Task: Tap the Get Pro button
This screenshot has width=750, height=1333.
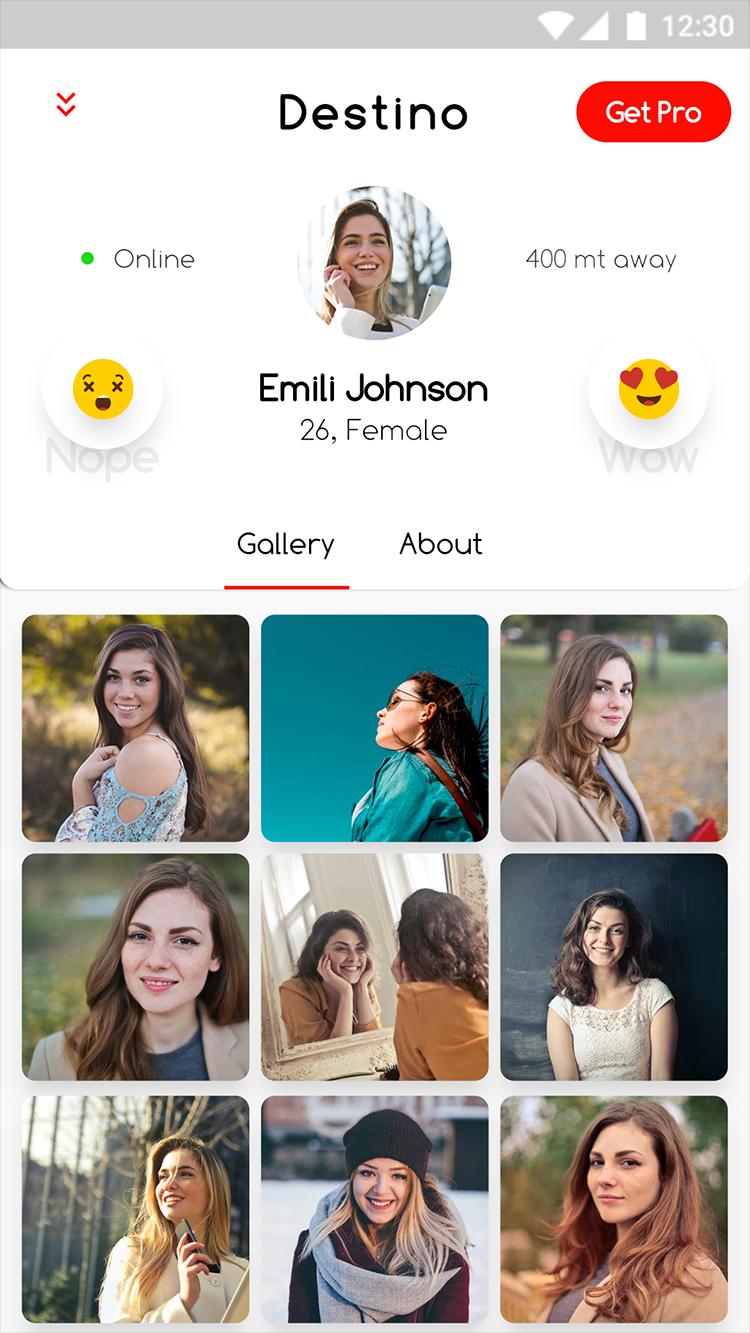Action: (x=653, y=112)
